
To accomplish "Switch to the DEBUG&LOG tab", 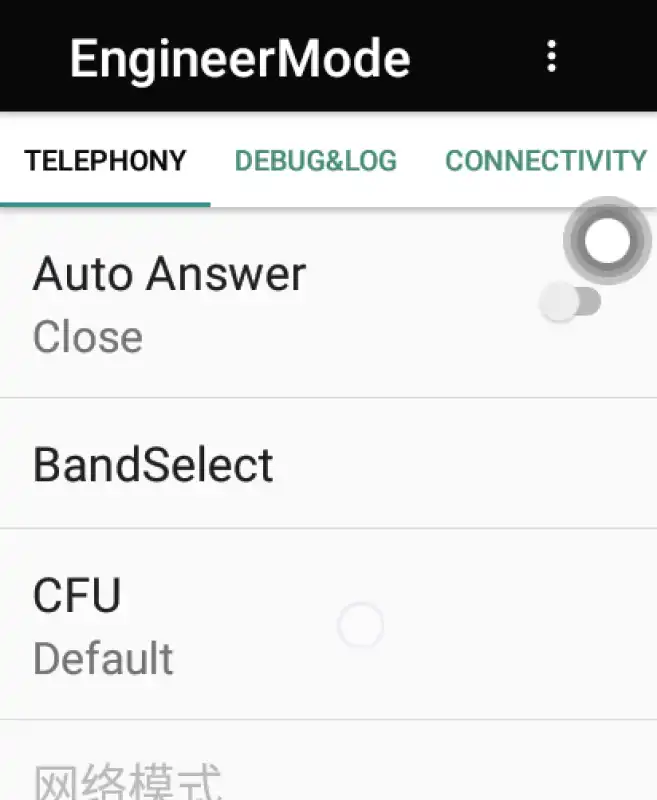I will (315, 161).
